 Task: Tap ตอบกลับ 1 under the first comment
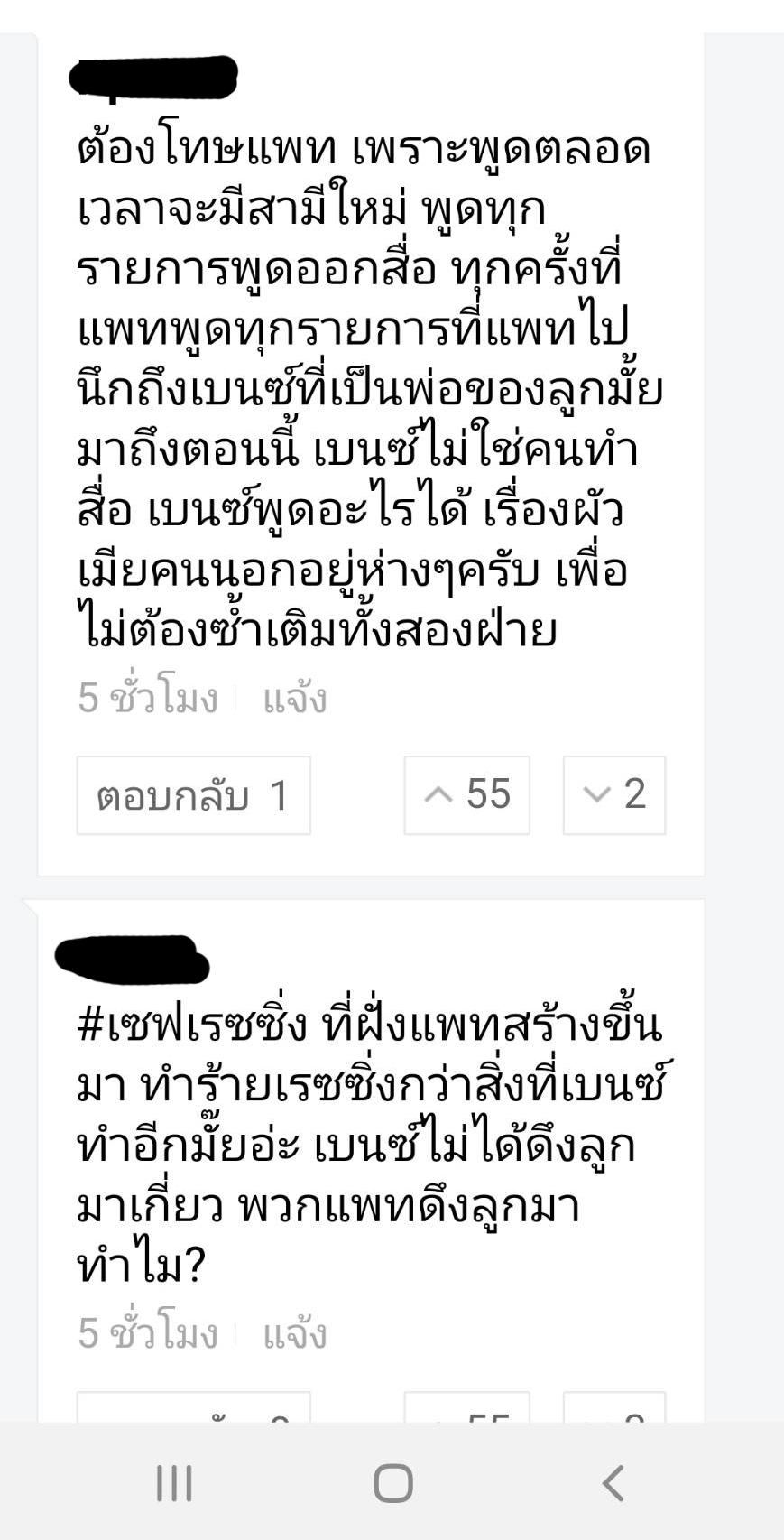(x=193, y=795)
